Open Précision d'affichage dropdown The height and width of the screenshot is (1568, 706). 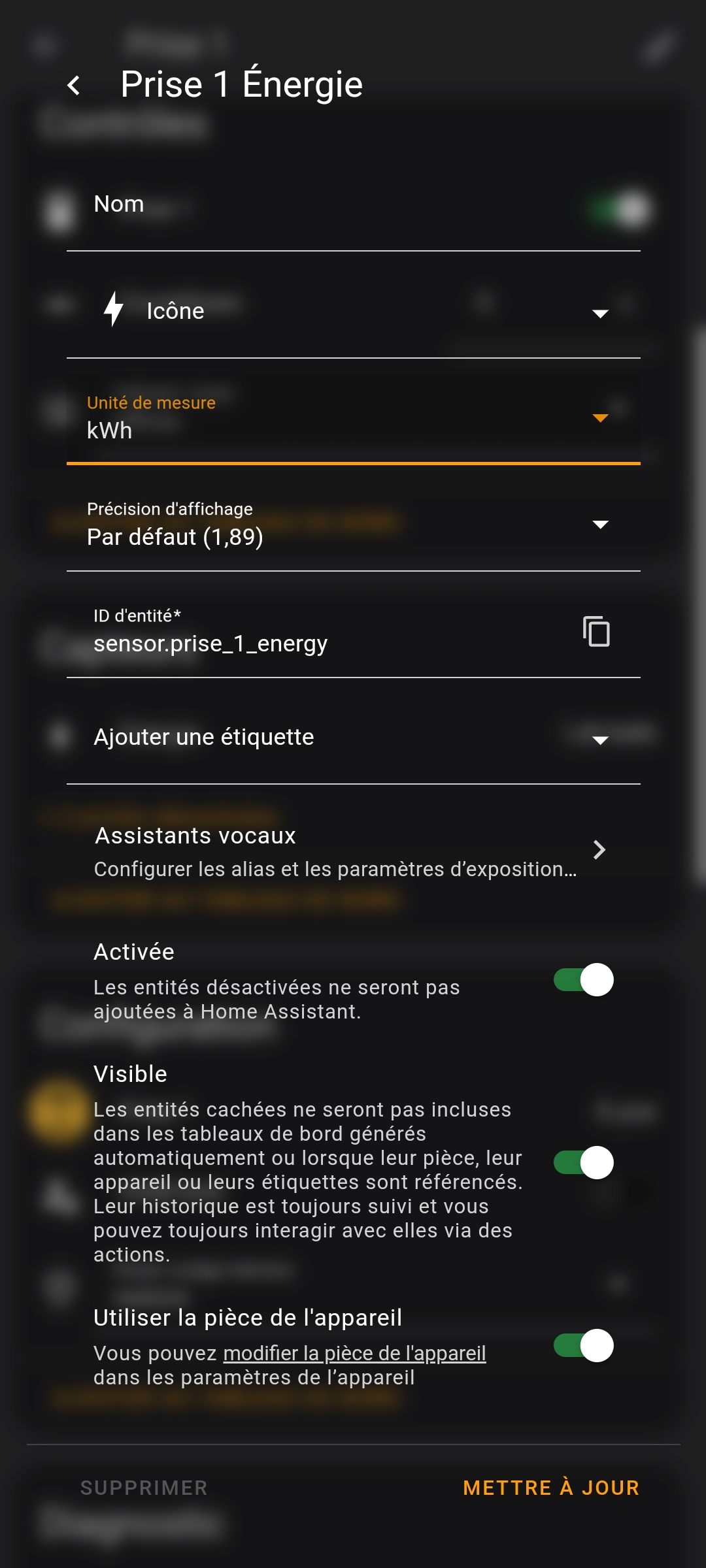point(353,524)
